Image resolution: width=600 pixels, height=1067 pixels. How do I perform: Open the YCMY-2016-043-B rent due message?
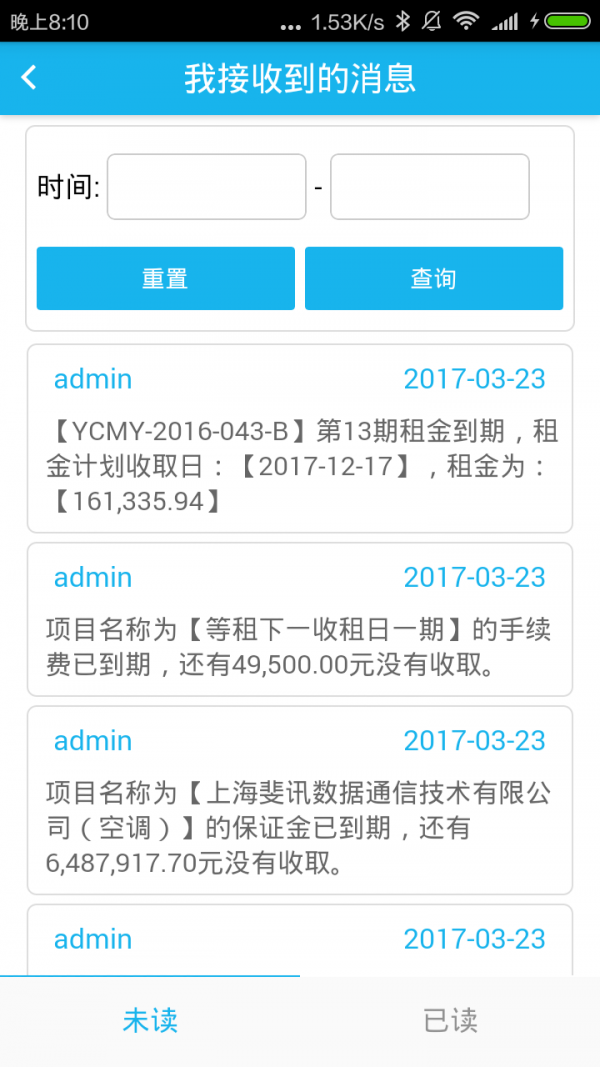coord(300,439)
